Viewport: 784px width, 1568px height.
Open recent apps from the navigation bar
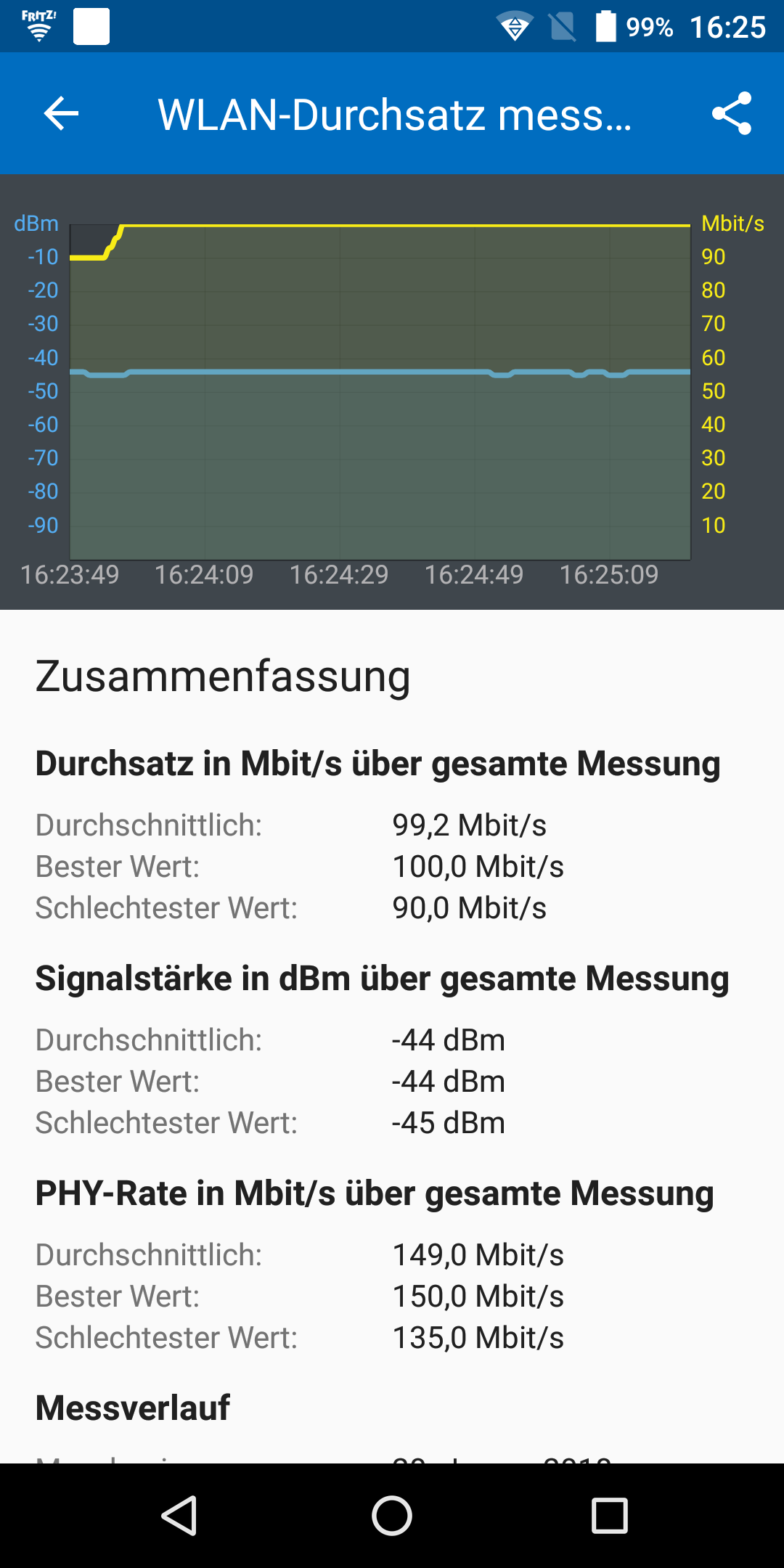tap(610, 1516)
